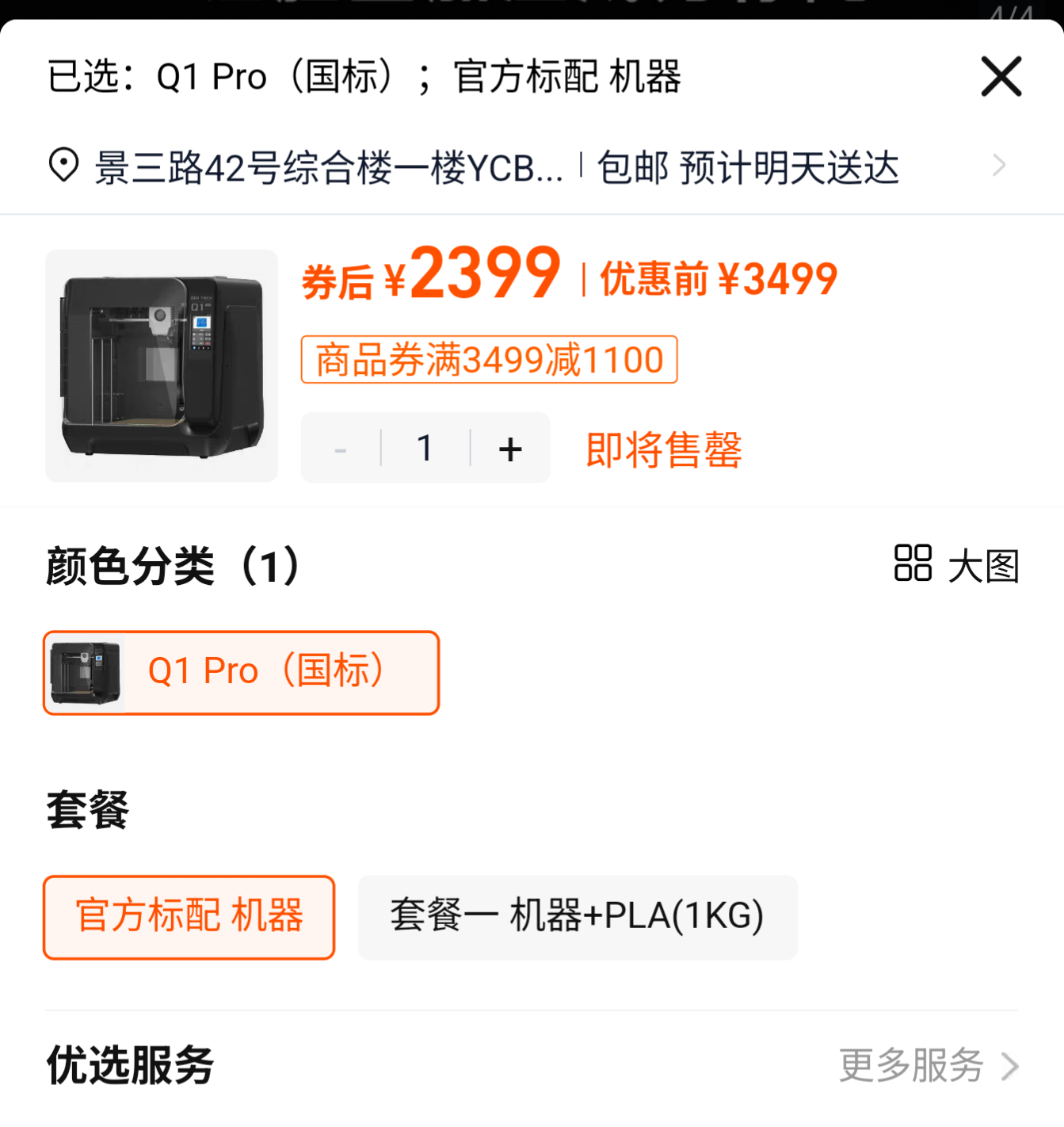
Task: Tap the quantity number field
Action: coord(425,449)
